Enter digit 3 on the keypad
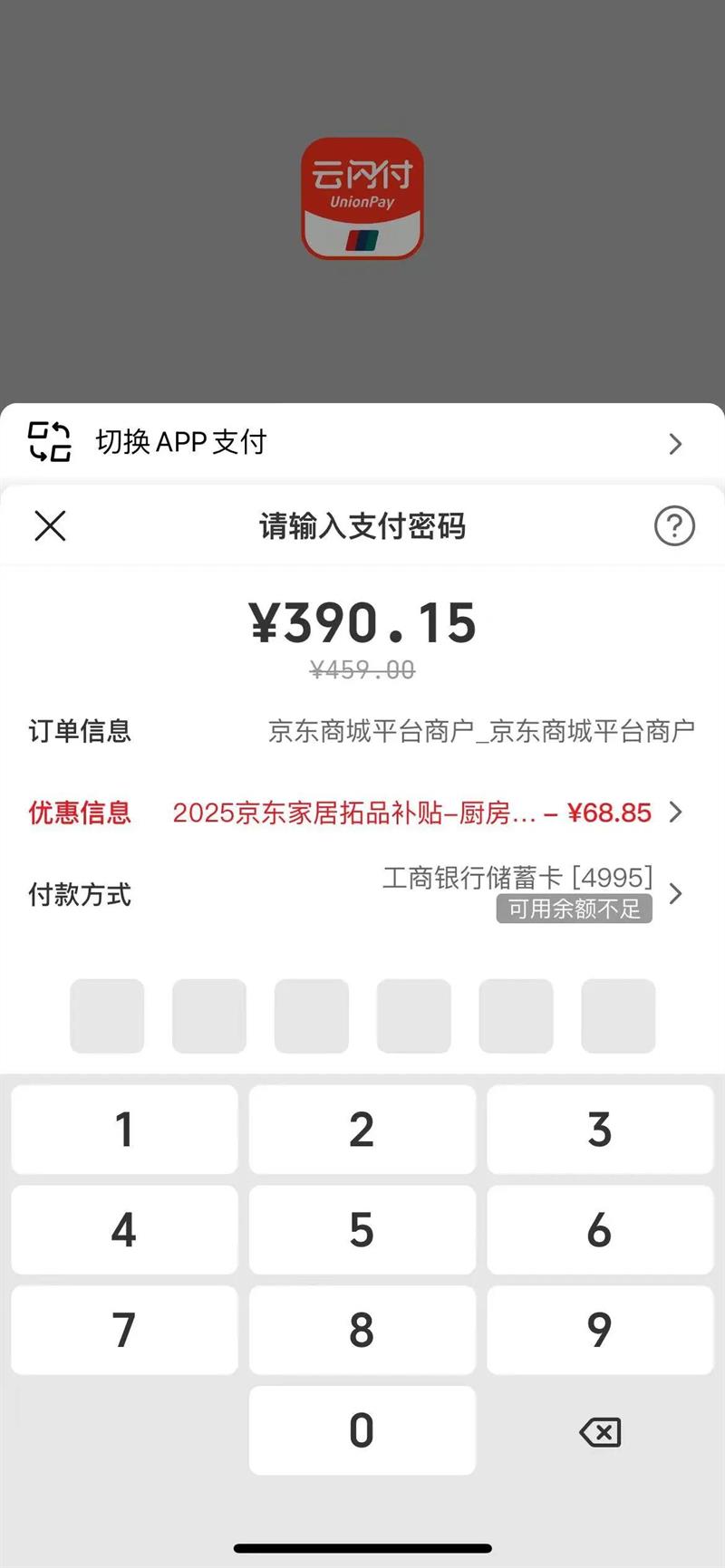725x1568 pixels. pyautogui.click(x=599, y=1129)
